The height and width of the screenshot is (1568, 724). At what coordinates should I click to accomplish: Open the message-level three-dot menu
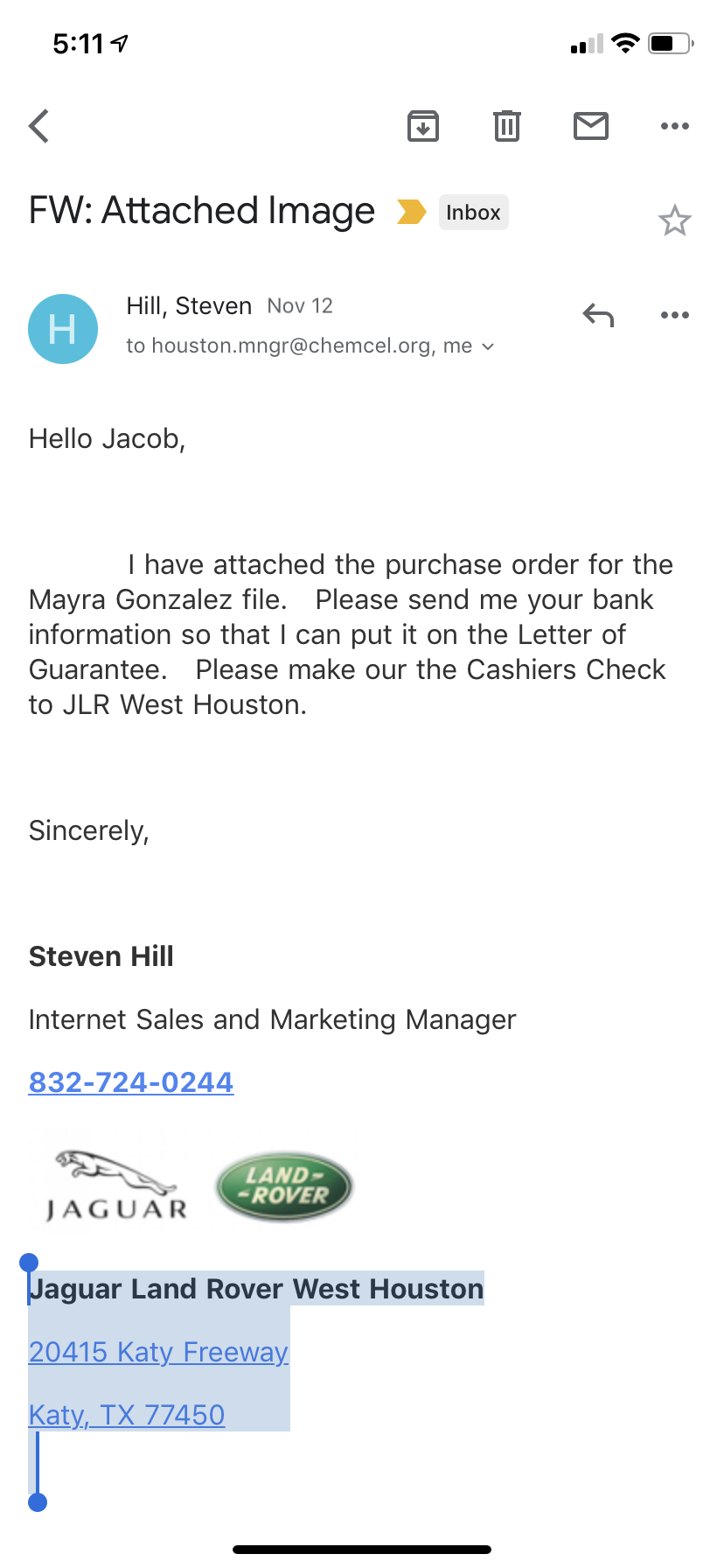click(674, 316)
